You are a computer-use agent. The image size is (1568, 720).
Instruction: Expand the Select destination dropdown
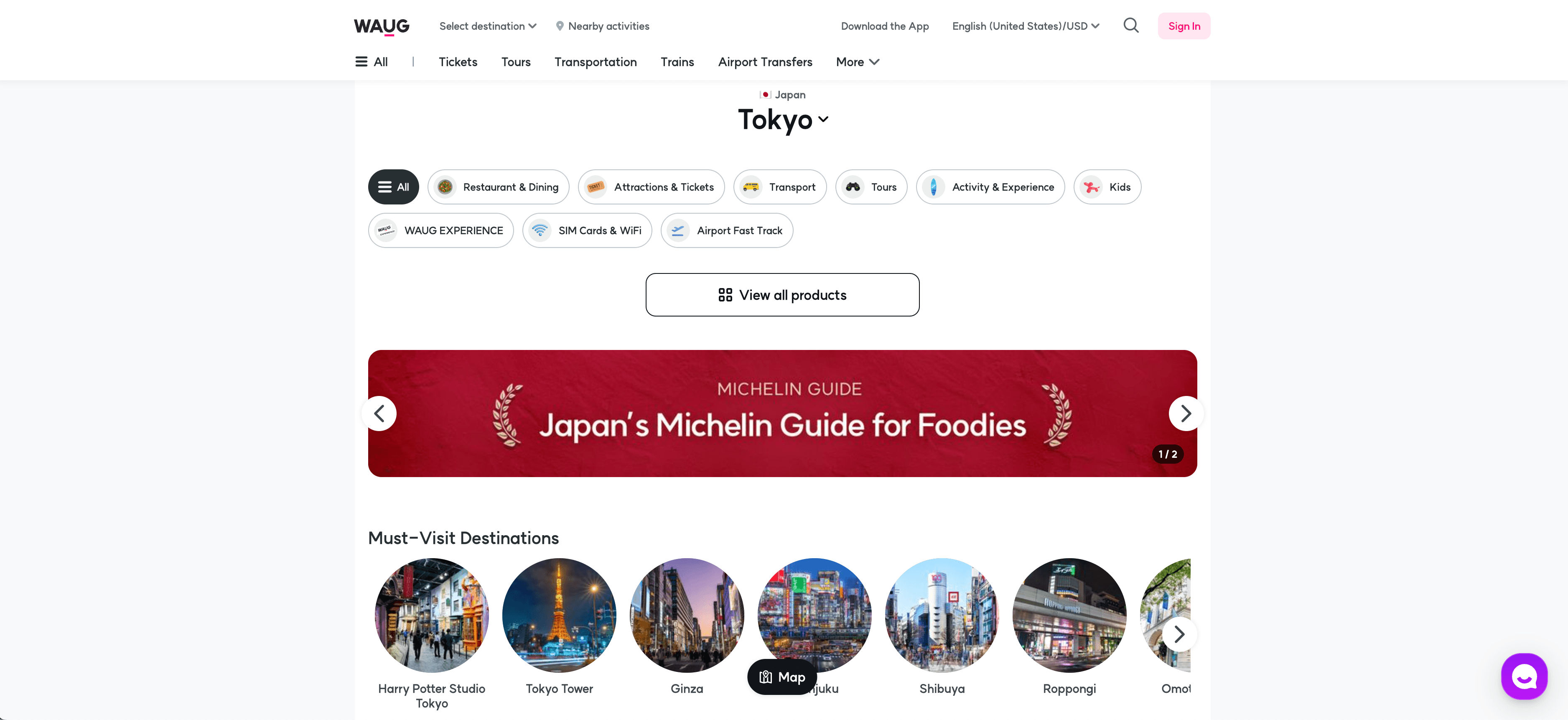488,26
